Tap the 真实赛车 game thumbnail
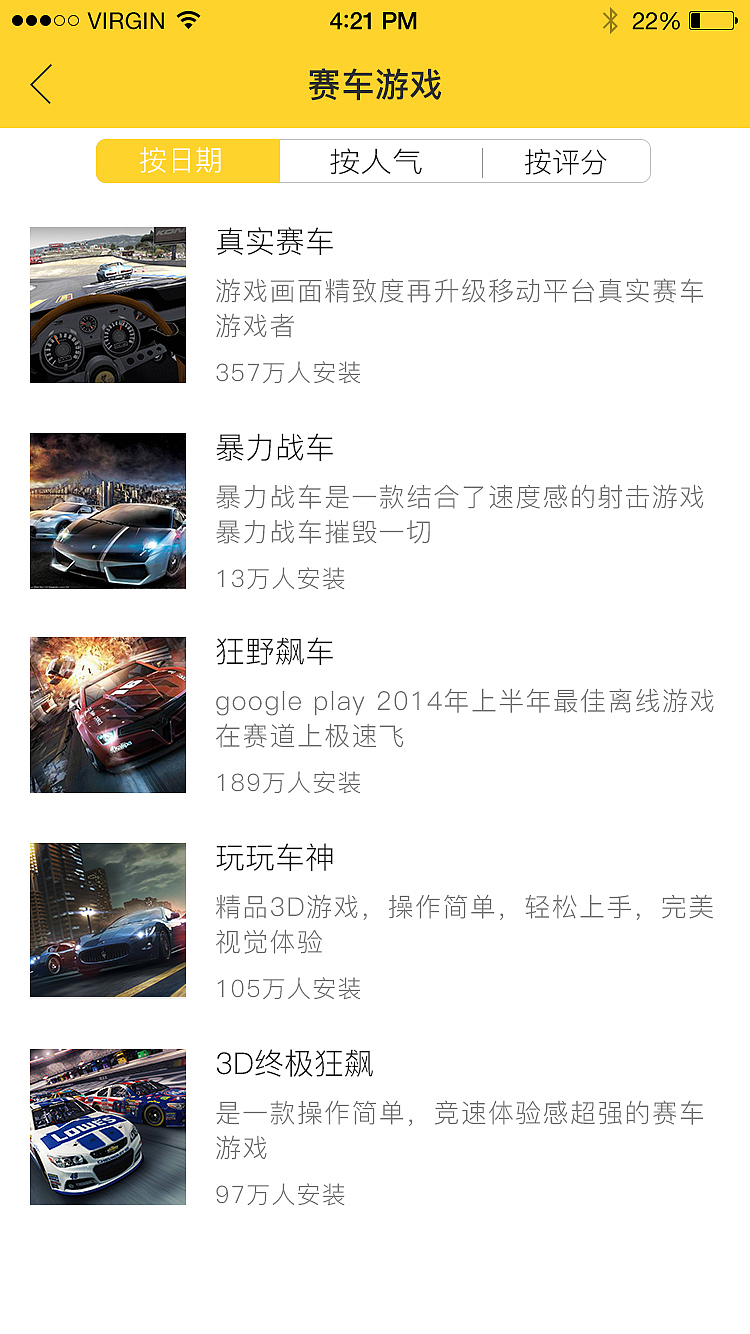750x1334 pixels. click(107, 304)
